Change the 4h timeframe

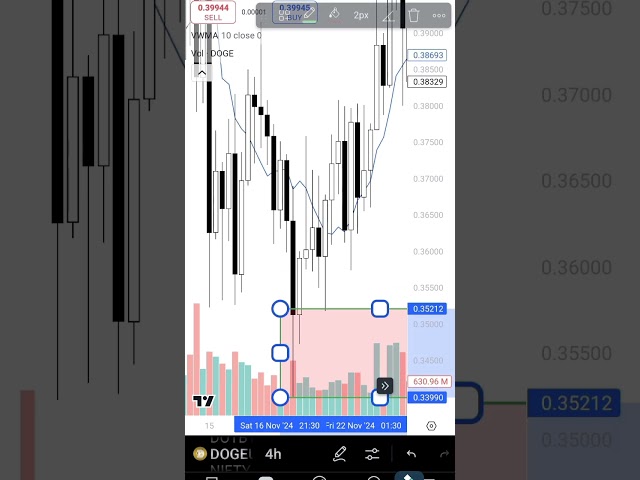pos(272,453)
